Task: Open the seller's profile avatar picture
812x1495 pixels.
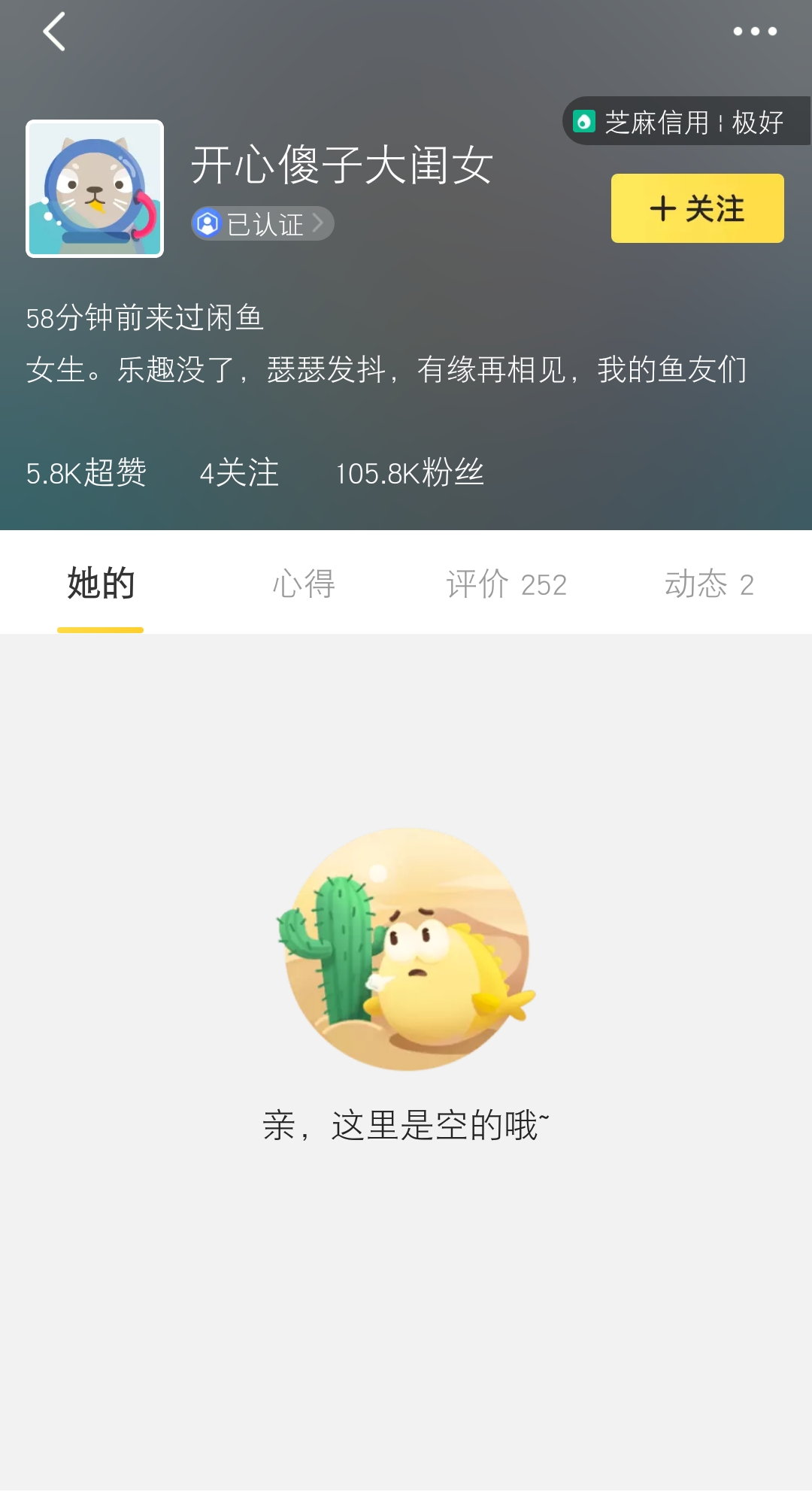Action: [x=95, y=187]
